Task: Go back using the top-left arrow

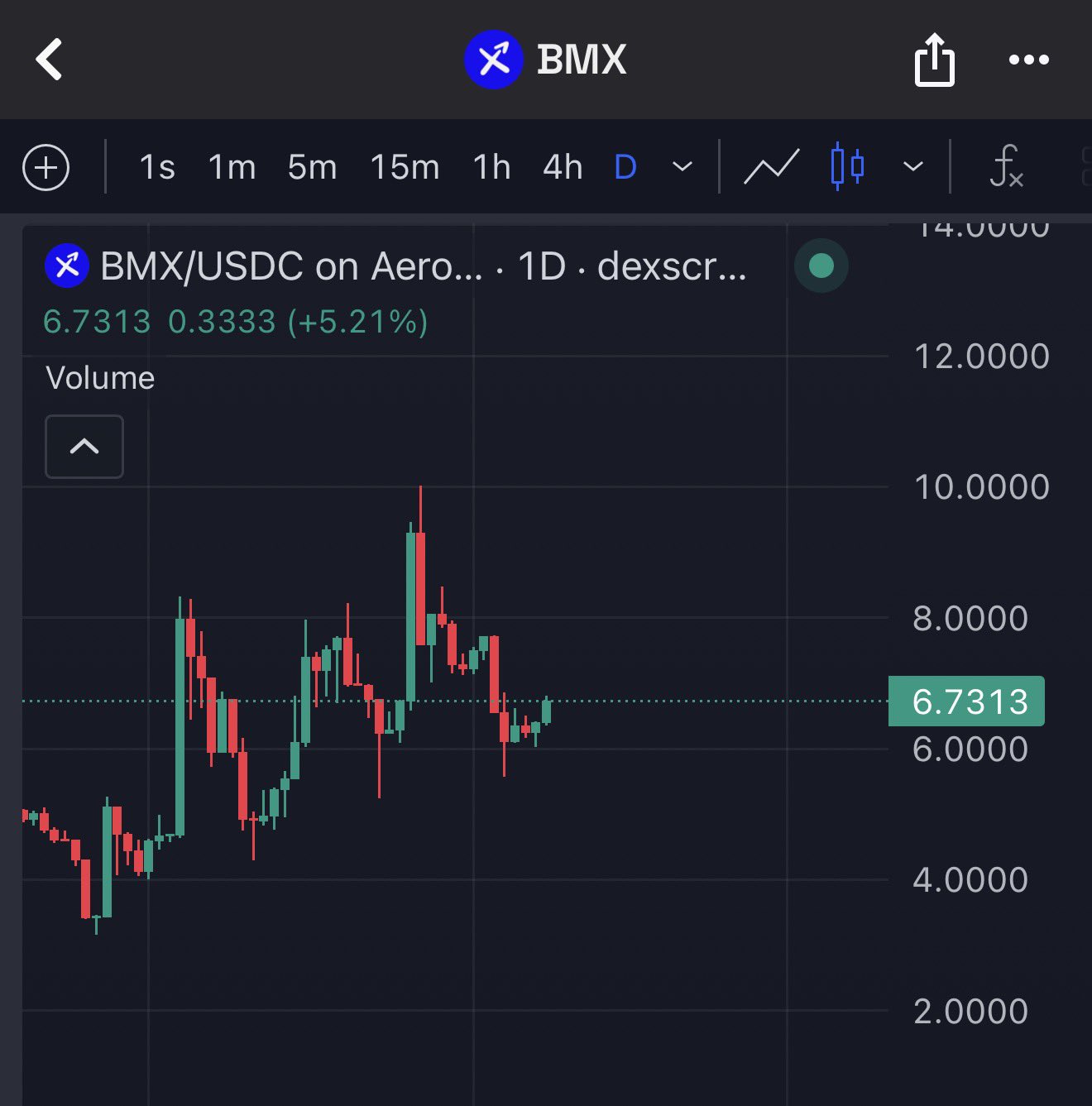Action: 50,60
